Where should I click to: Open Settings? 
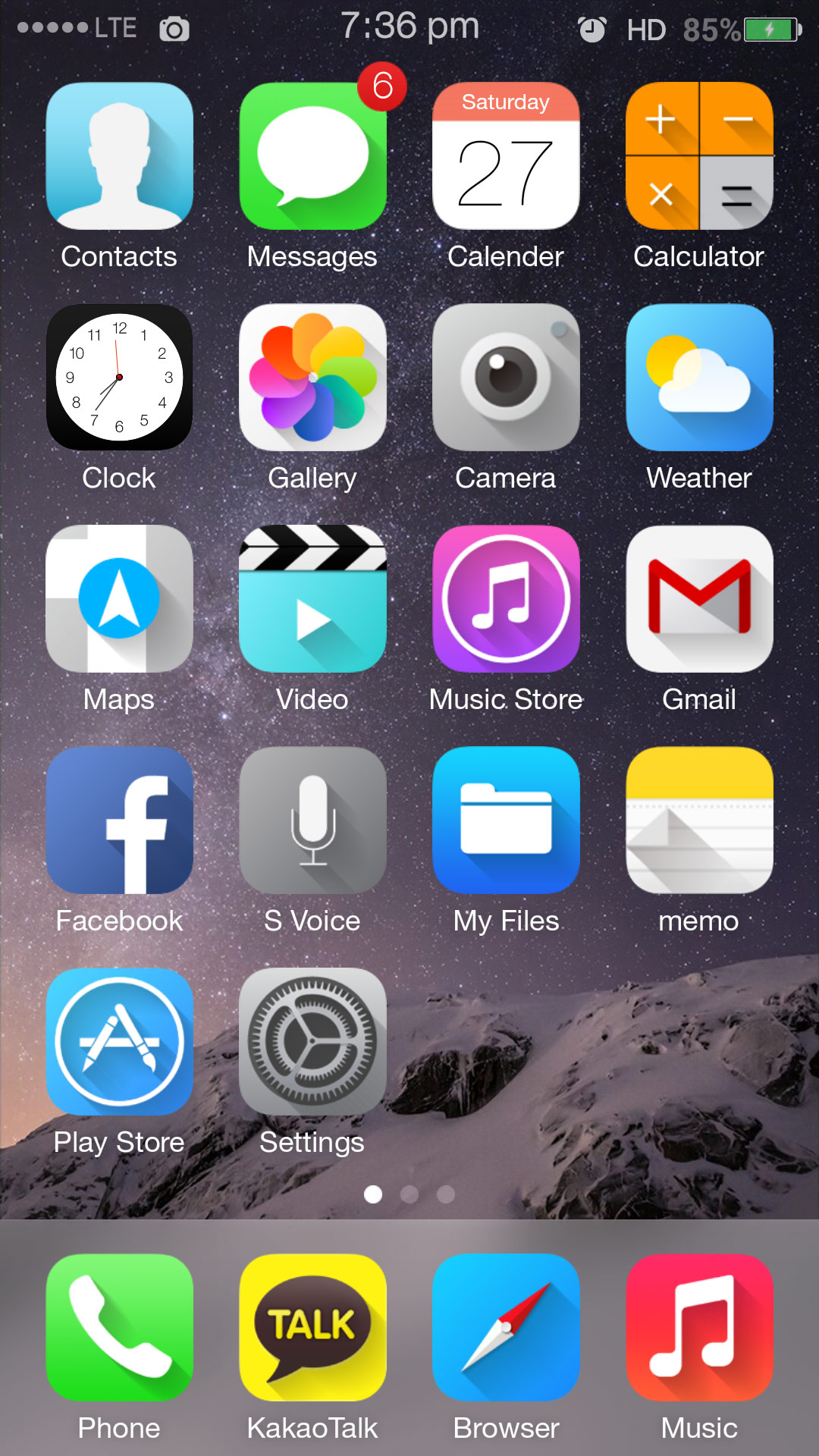click(x=312, y=1042)
